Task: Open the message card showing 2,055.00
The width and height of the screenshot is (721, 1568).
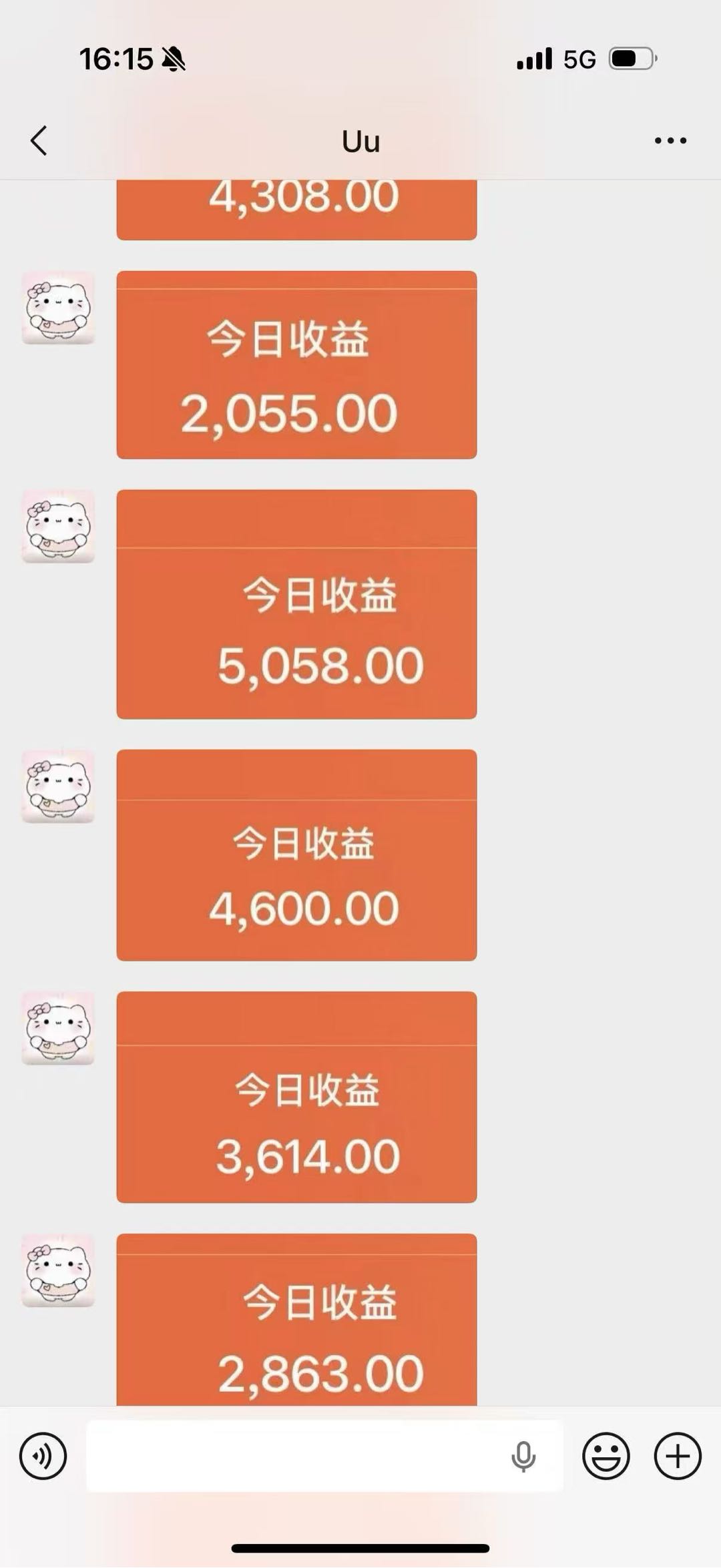Action: tap(296, 364)
